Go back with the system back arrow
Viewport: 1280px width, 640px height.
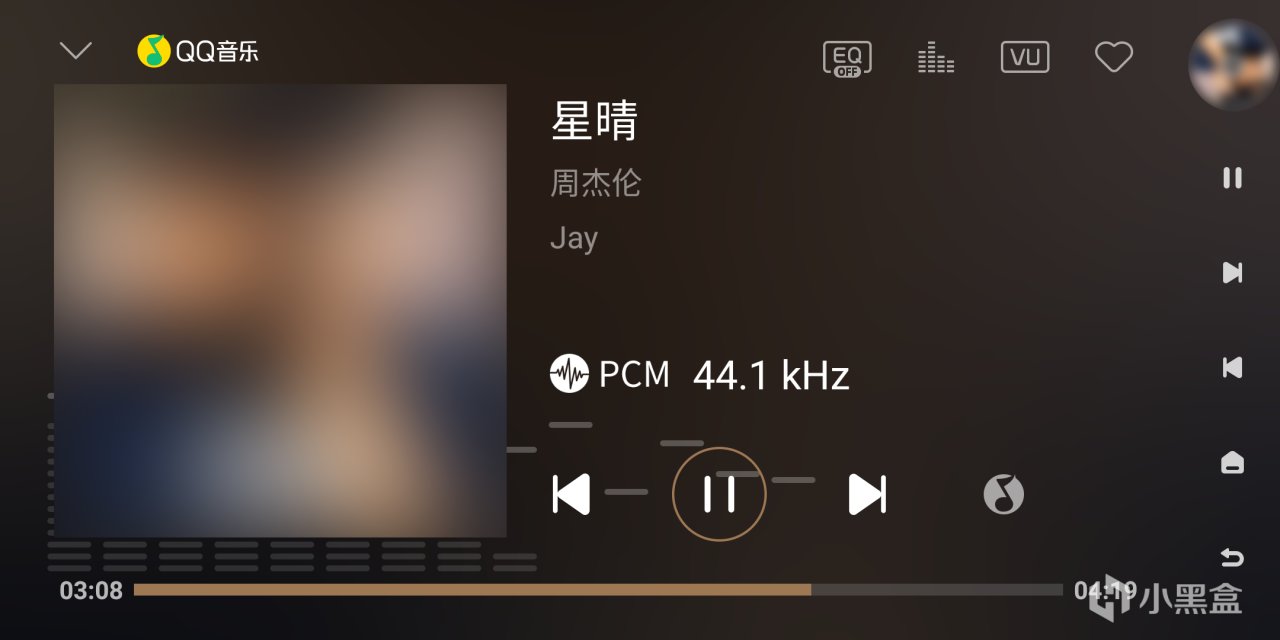[1232, 557]
